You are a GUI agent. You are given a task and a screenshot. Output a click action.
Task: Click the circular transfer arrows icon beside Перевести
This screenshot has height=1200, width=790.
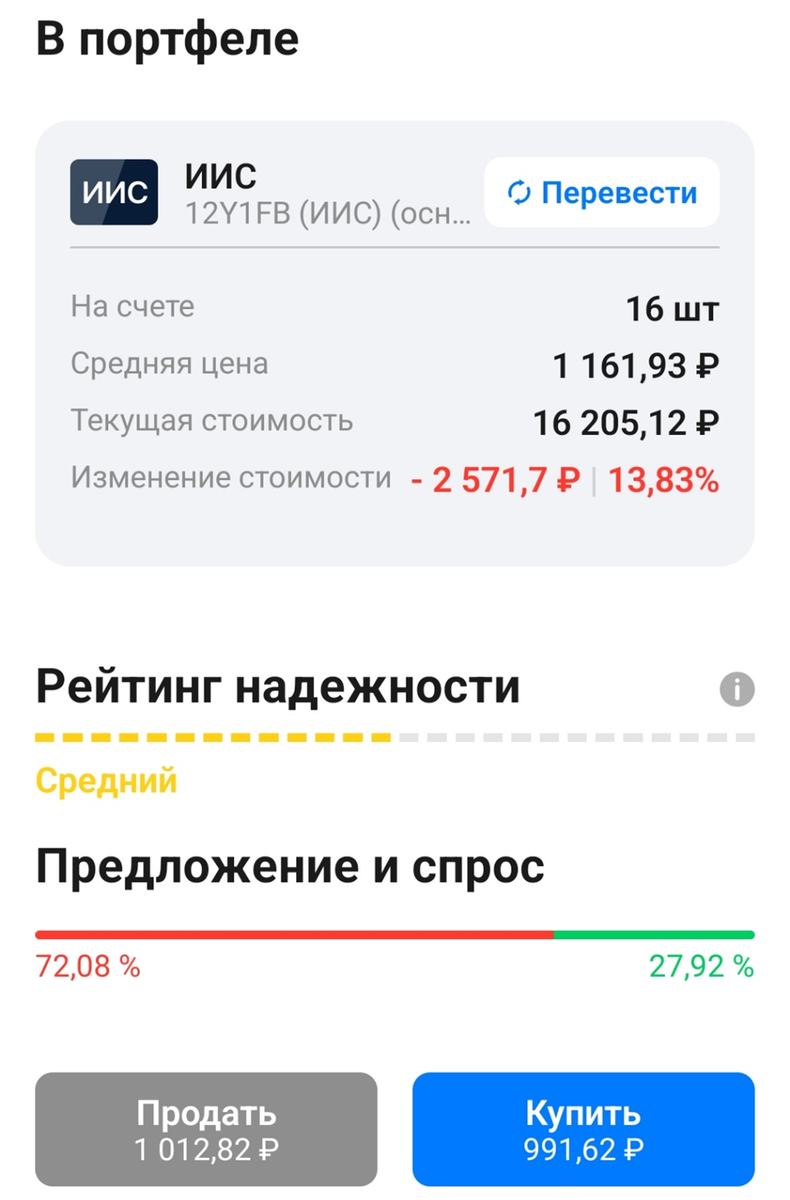pyautogui.click(x=518, y=193)
